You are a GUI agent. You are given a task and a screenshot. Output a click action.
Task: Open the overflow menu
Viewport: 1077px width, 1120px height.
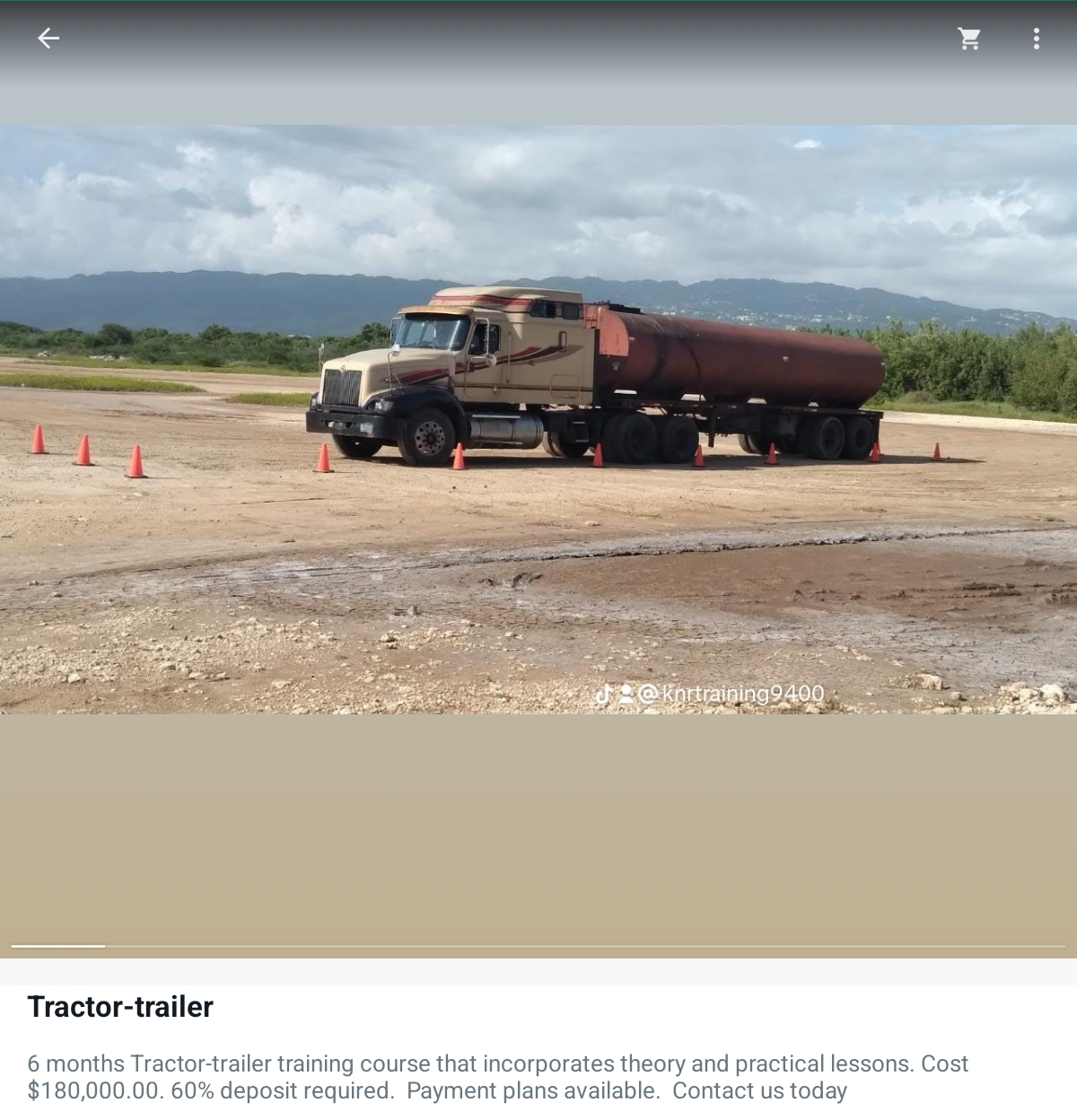[x=1036, y=39]
